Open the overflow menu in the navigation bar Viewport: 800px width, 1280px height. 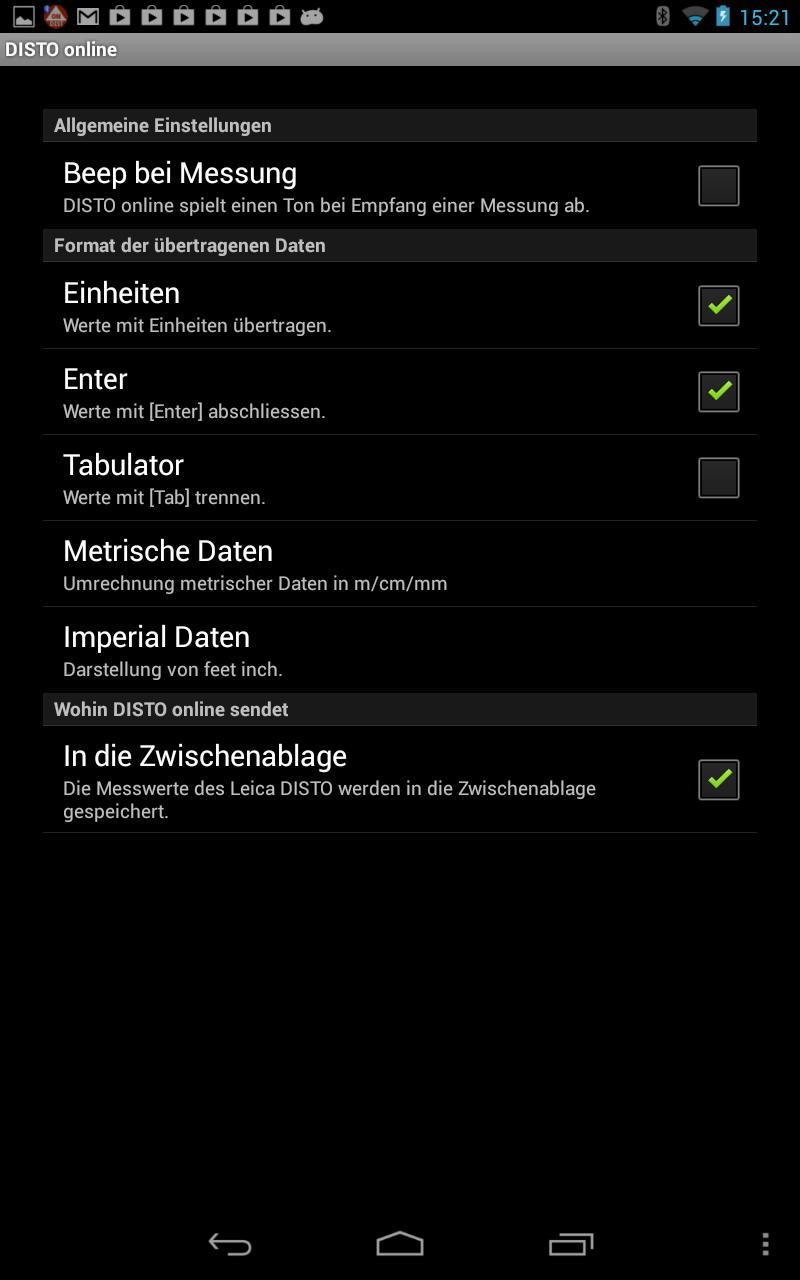pos(765,1244)
